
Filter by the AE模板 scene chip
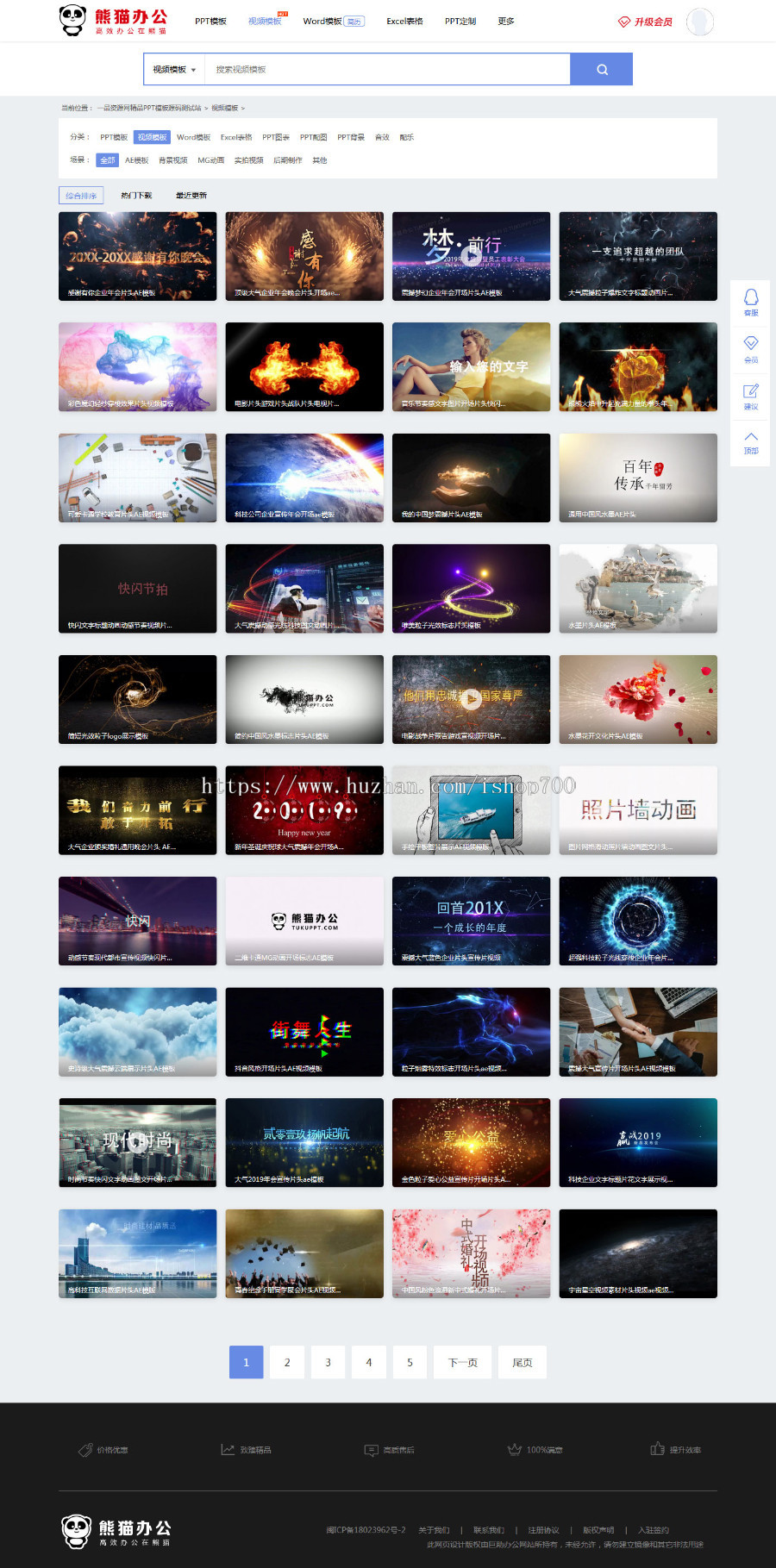136,160
